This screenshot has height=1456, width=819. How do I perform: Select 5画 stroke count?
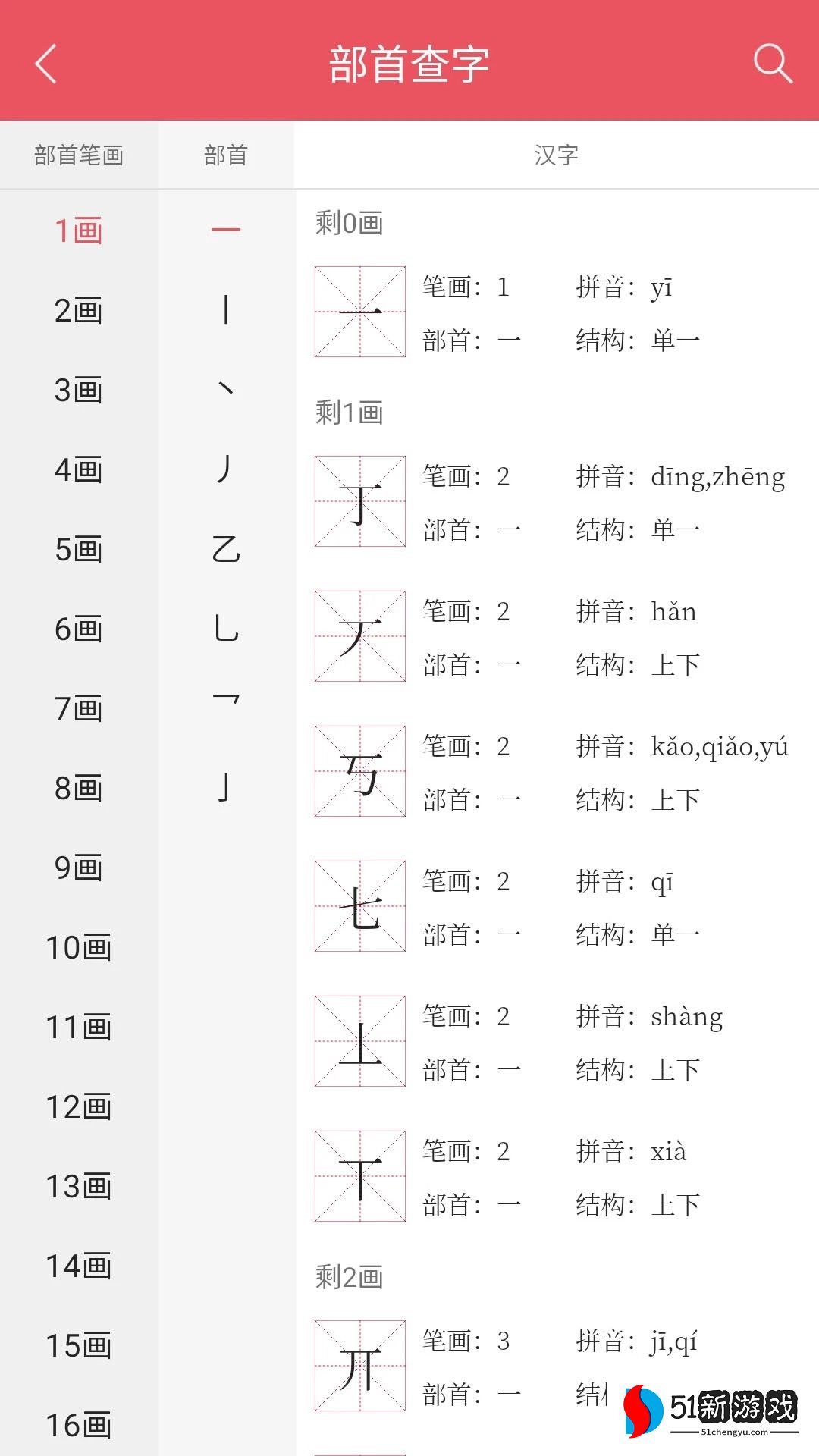click(79, 550)
